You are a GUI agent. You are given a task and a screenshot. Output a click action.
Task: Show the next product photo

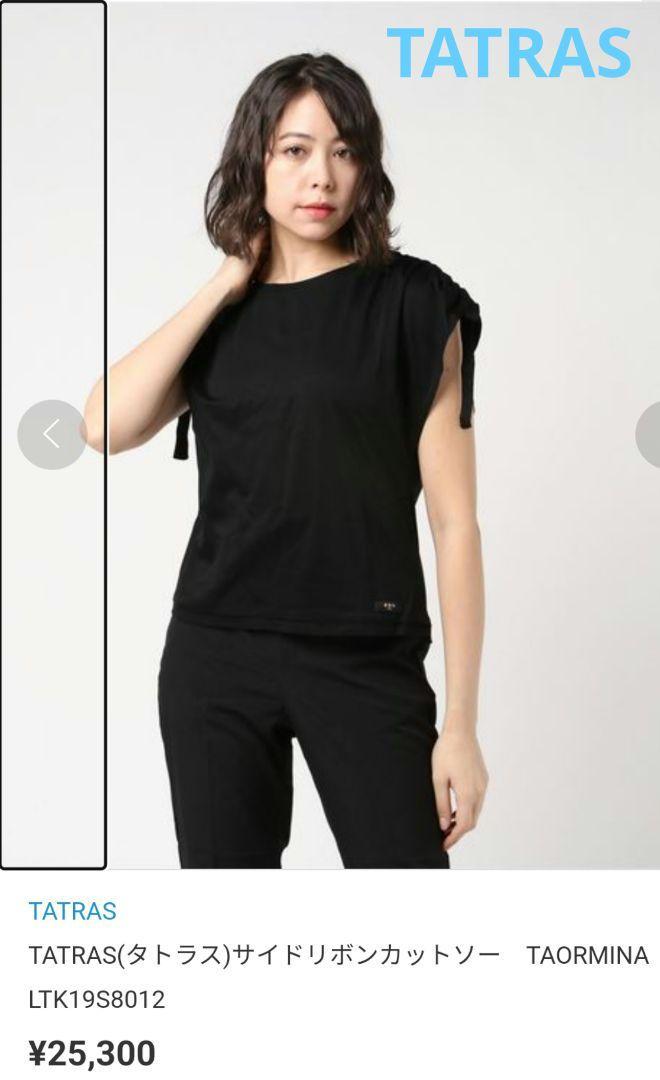[649, 435]
